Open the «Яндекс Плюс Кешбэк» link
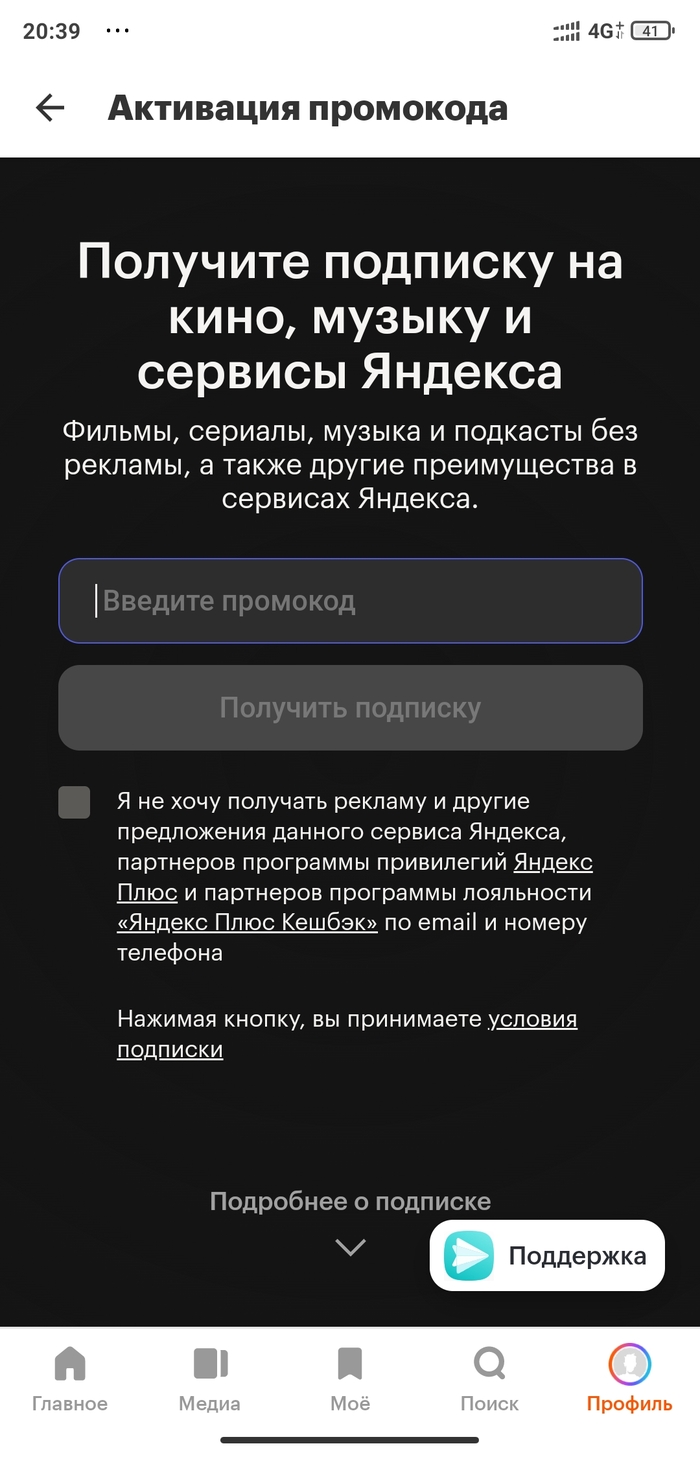 click(x=247, y=922)
